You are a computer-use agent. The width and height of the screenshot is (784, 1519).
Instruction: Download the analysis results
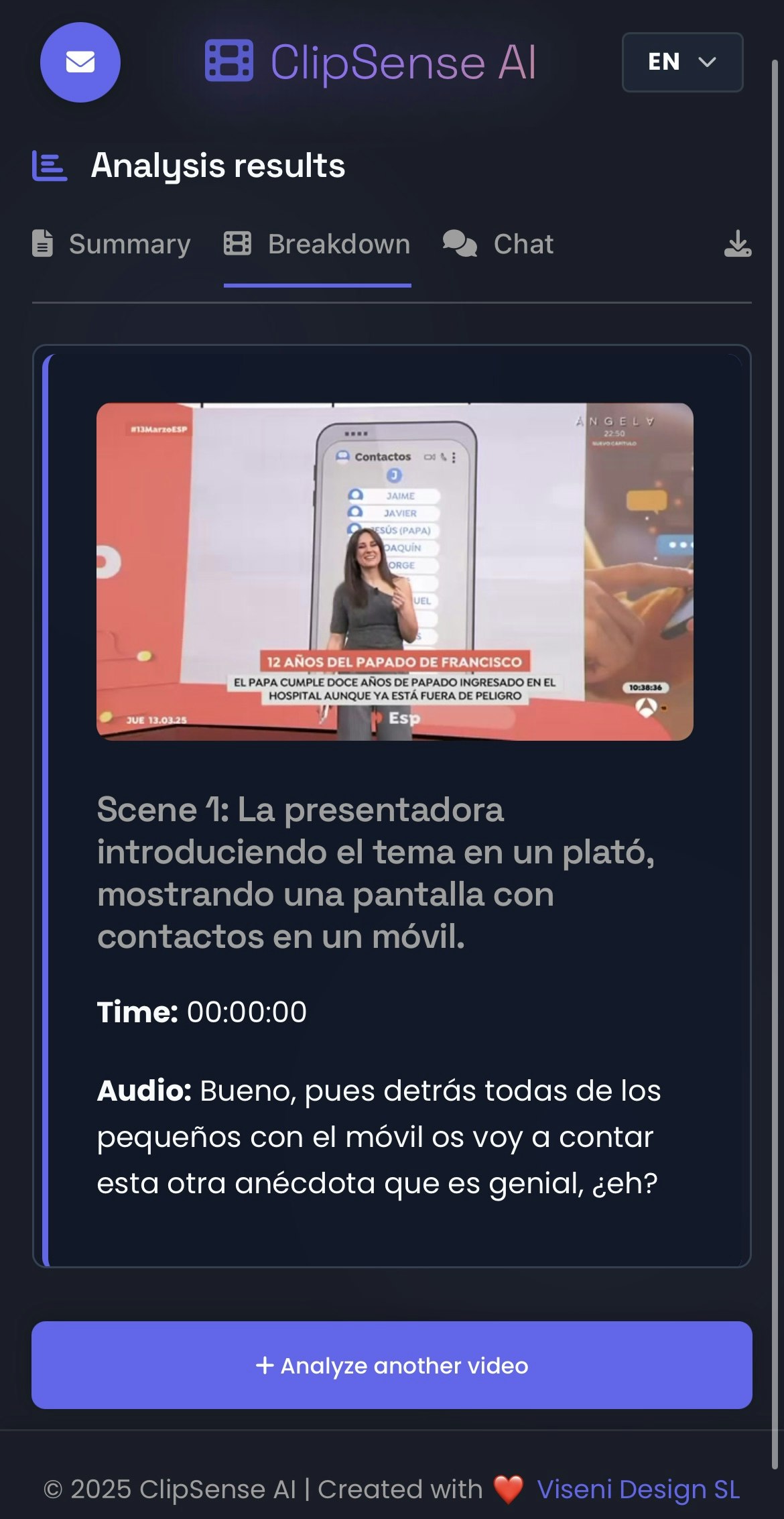(x=737, y=244)
